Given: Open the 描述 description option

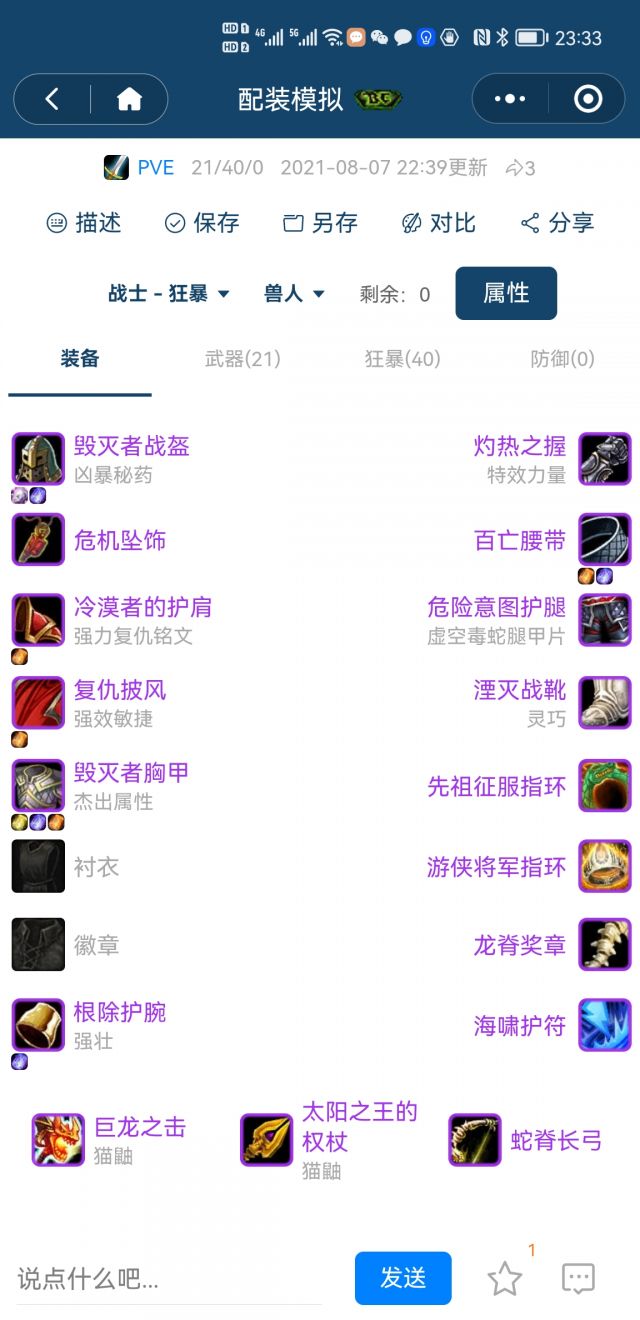Looking at the screenshot, I should tap(84, 223).
